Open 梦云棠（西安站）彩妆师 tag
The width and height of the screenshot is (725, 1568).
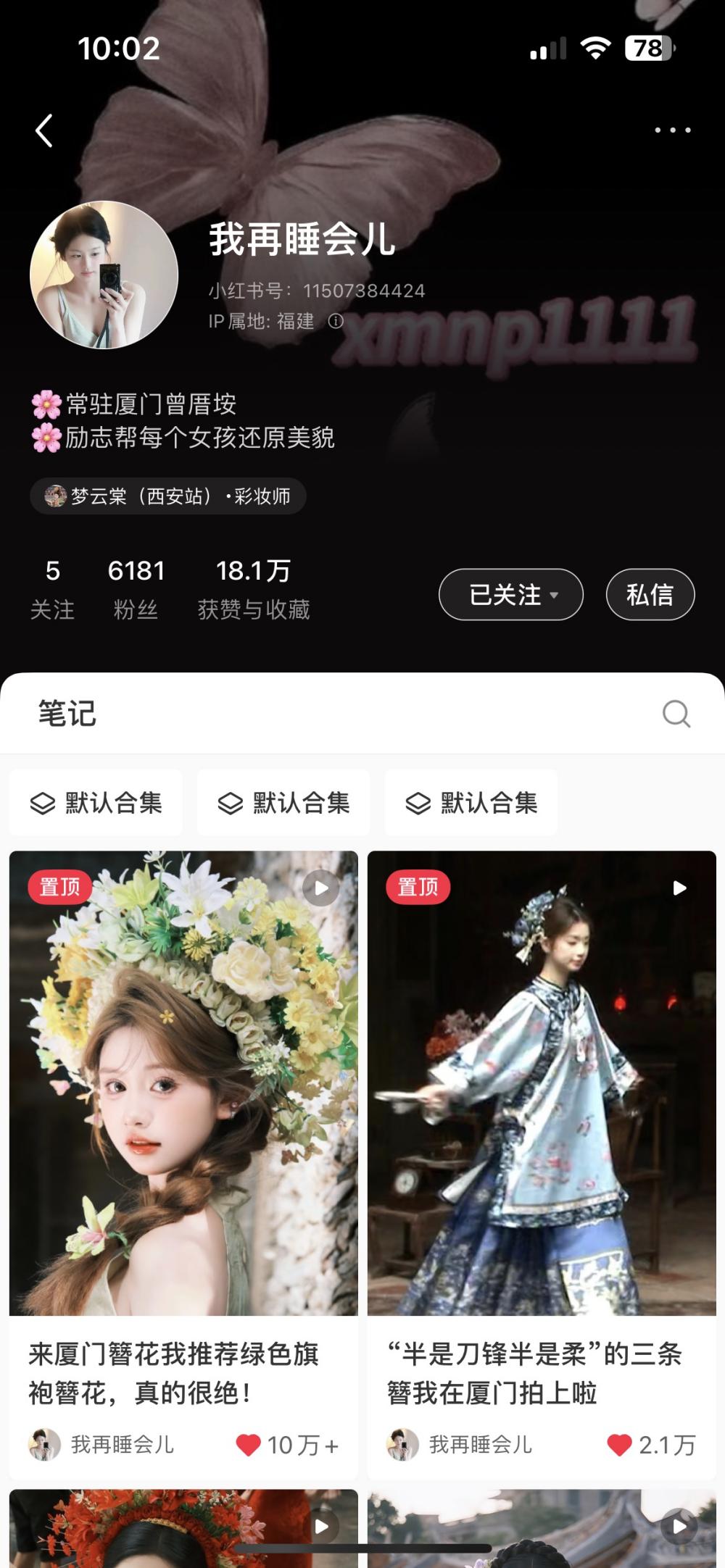tap(167, 496)
